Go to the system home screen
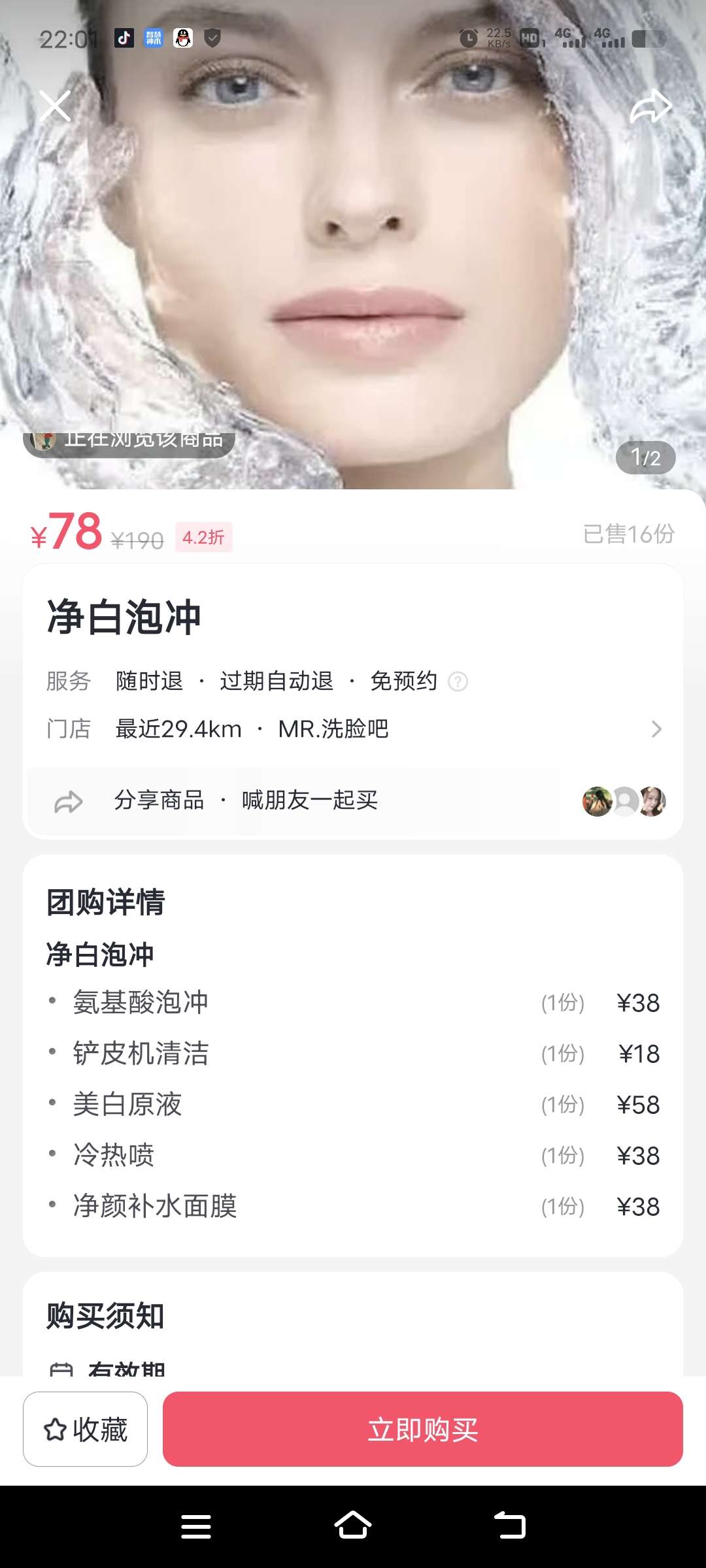The image size is (706, 1568). [x=353, y=1526]
